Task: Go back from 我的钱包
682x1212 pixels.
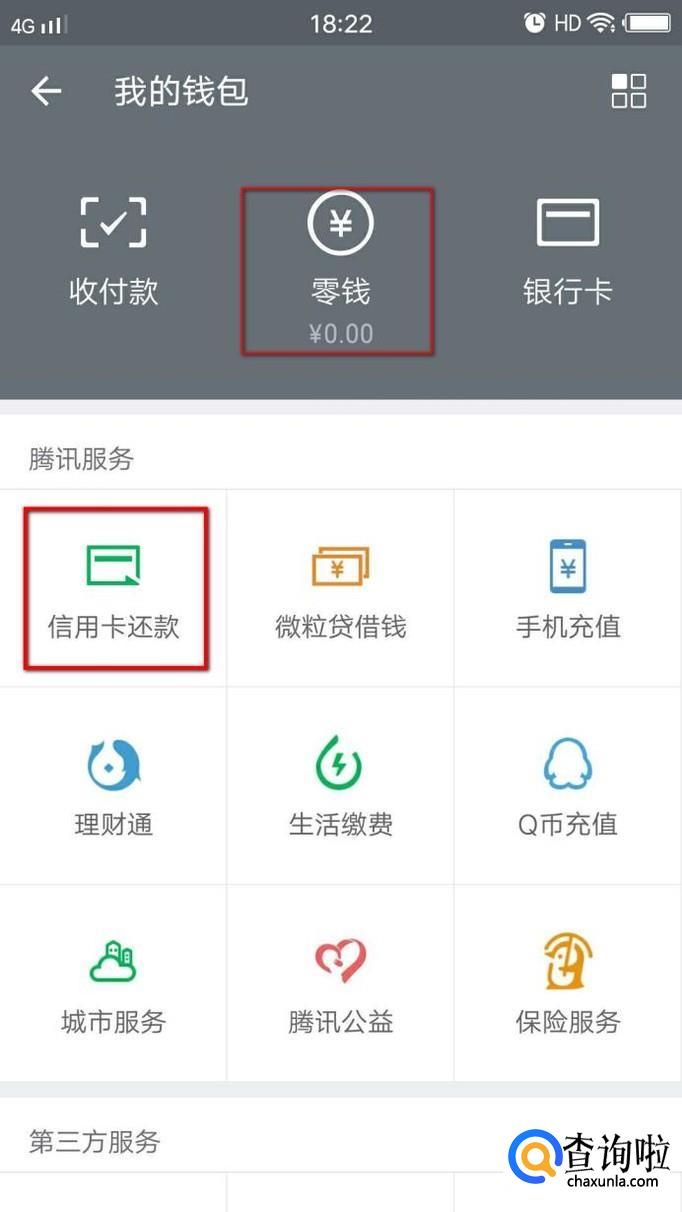Action: click(x=46, y=92)
